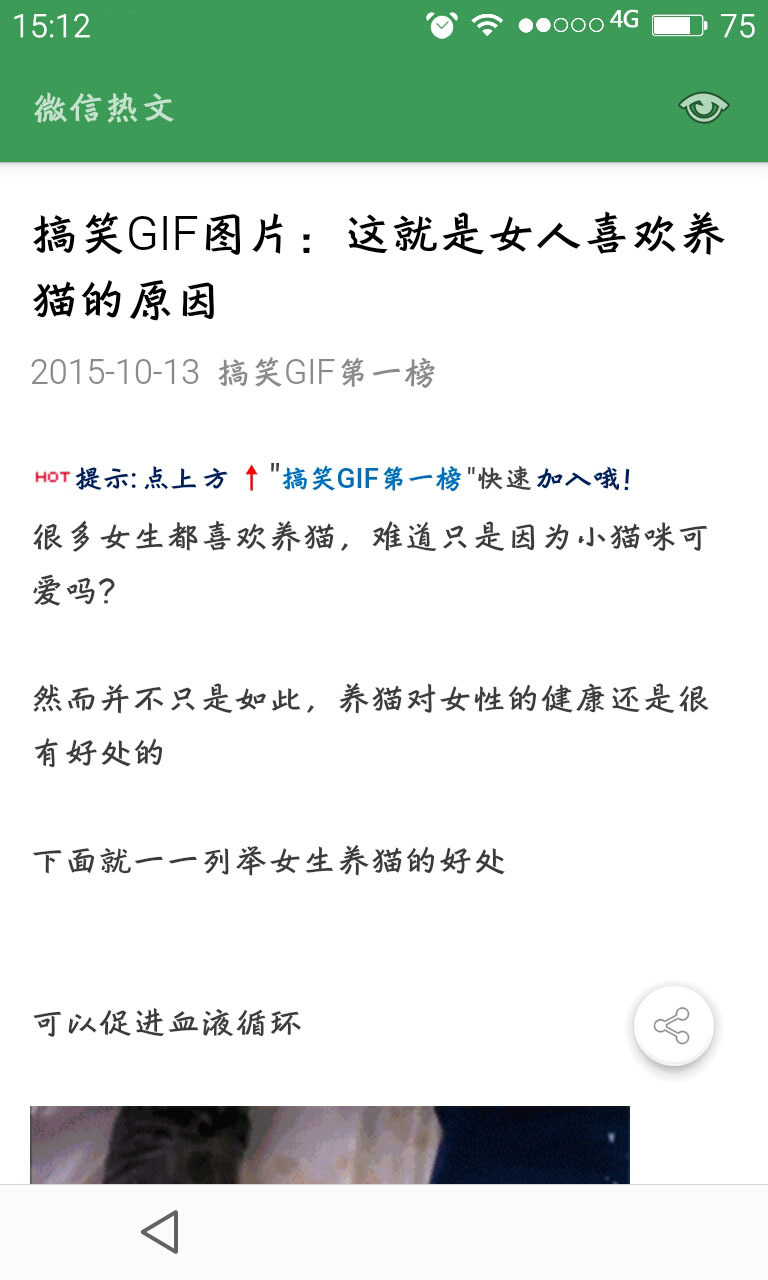
Task: Go back using the navigation triangle
Action: (x=160, y=1232)
